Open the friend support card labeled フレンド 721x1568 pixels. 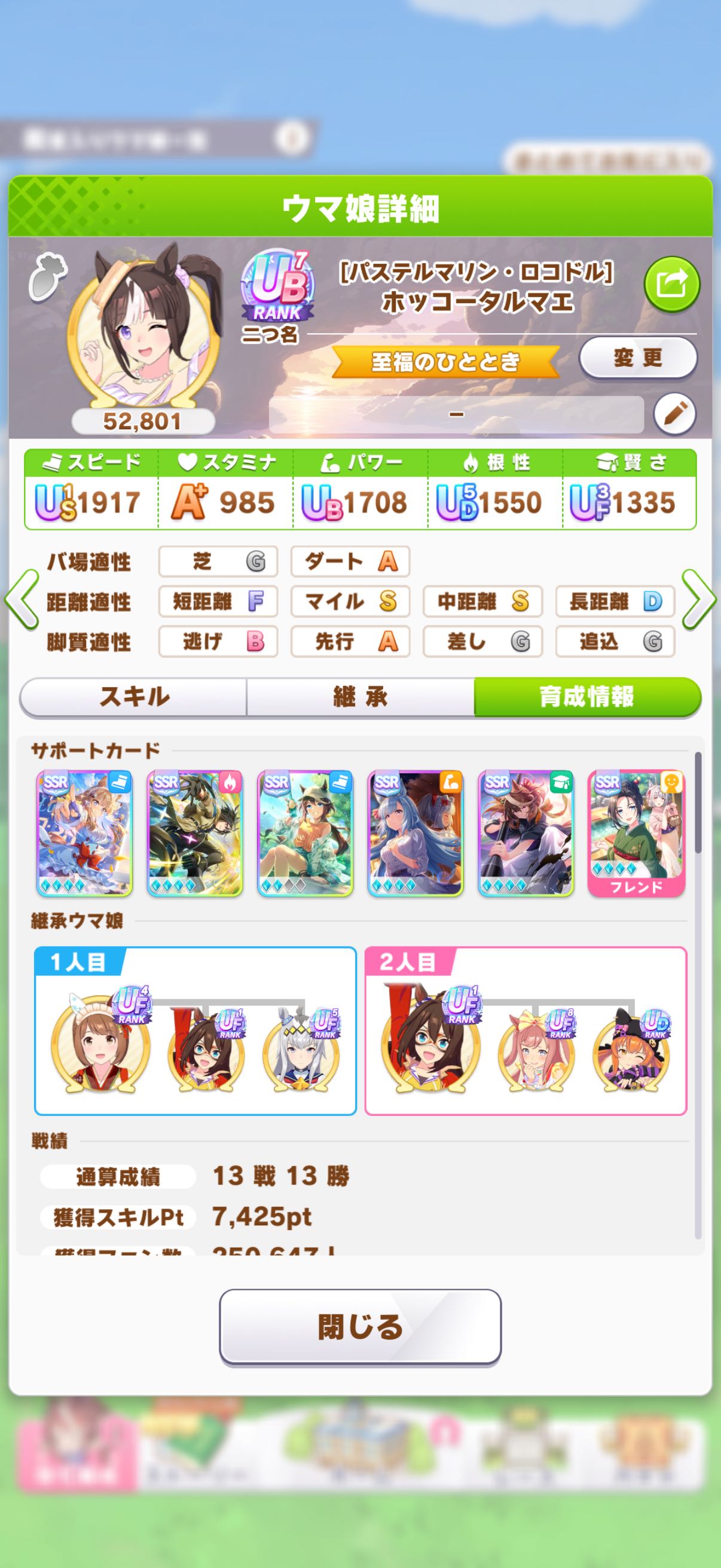(636, 833)
